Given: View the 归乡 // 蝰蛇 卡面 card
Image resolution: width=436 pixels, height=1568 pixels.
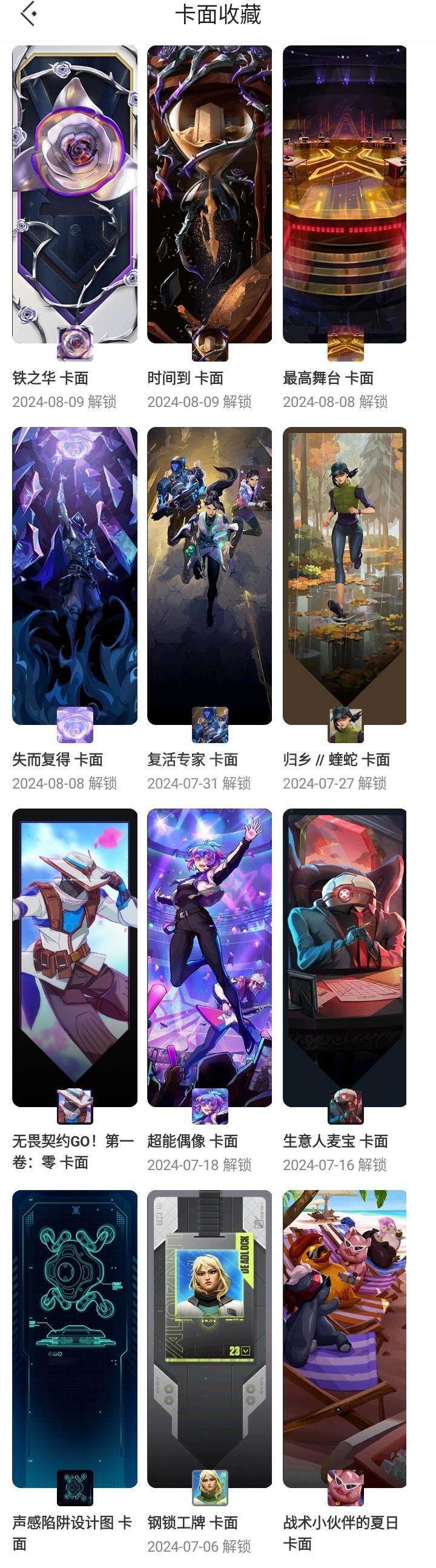Looking at the screenshot, I should click(x=345, y=576).
